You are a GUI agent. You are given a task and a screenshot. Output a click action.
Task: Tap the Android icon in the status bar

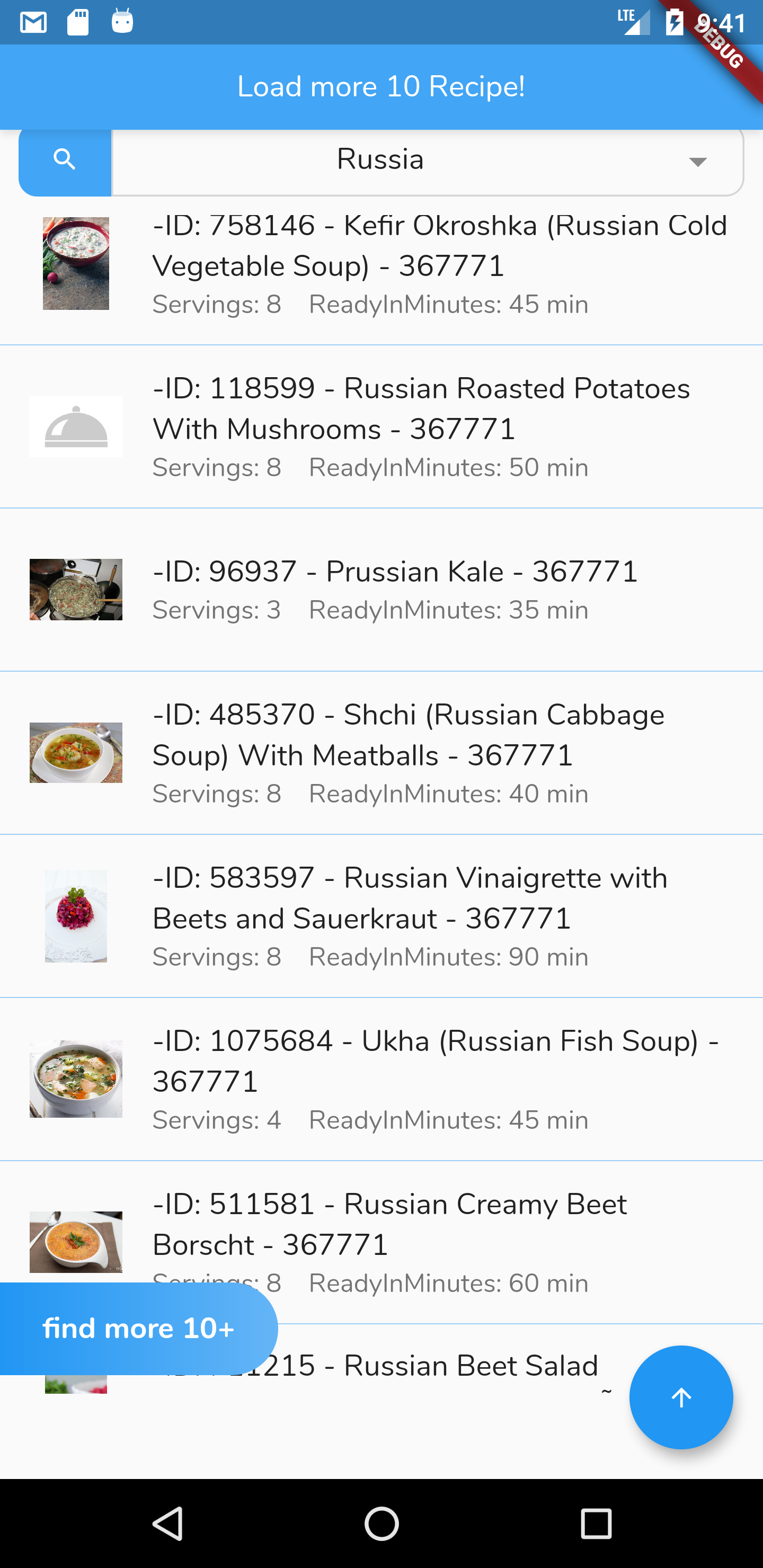coord(121,22)
